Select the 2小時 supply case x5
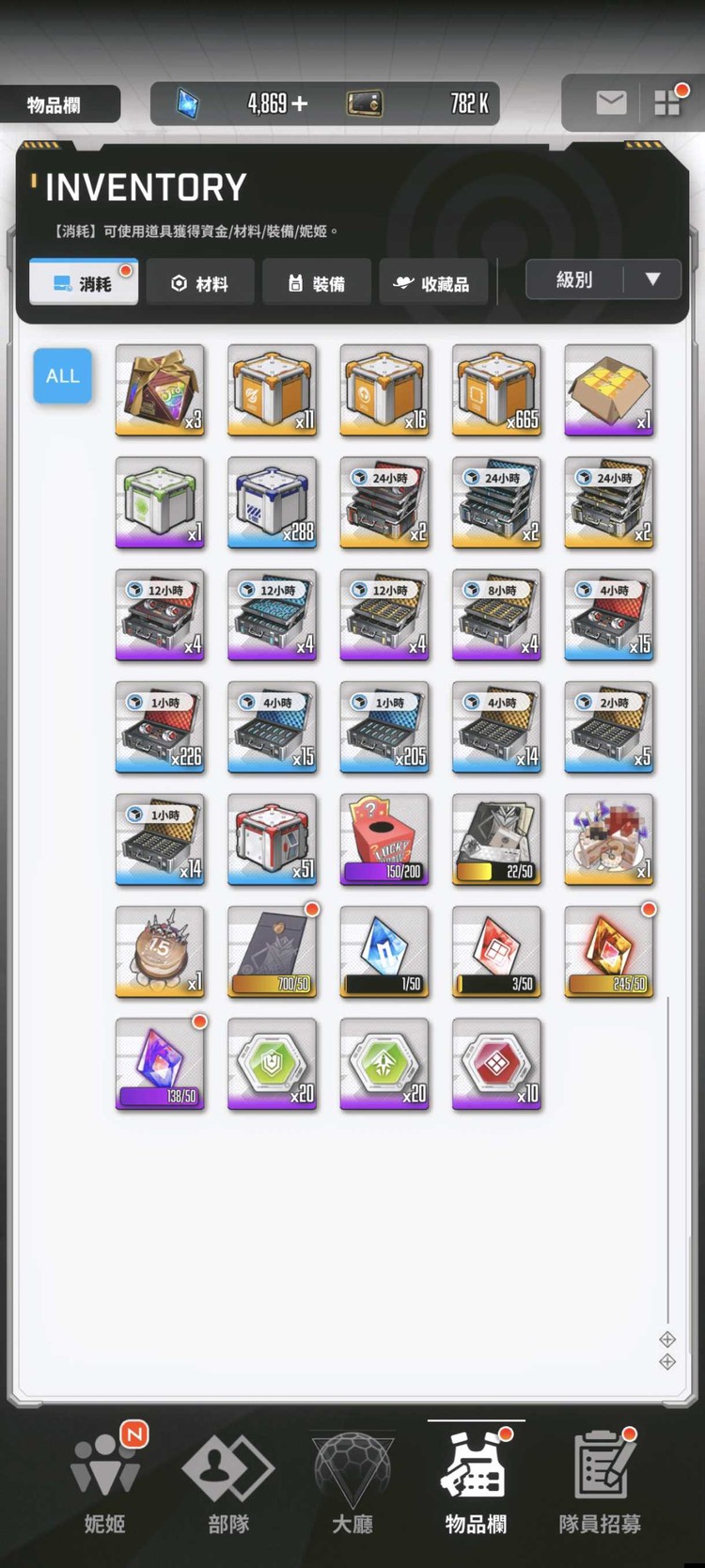The image size is (705, 1568). [x=608, y=727]
